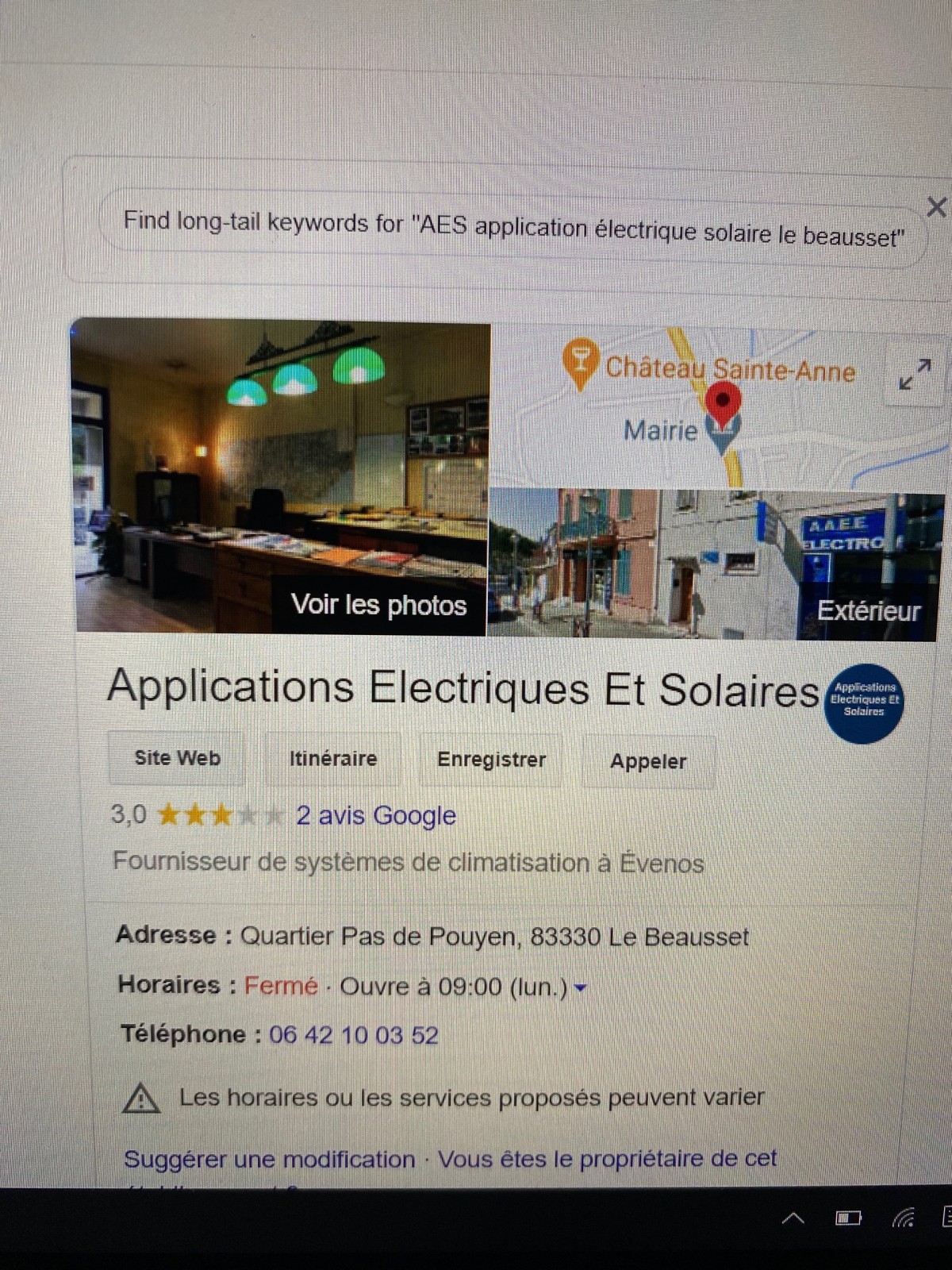View the Extérieur street photo
Image resolution: width=952 pixels, height=1270 pixels.
(x=868, y=610)
